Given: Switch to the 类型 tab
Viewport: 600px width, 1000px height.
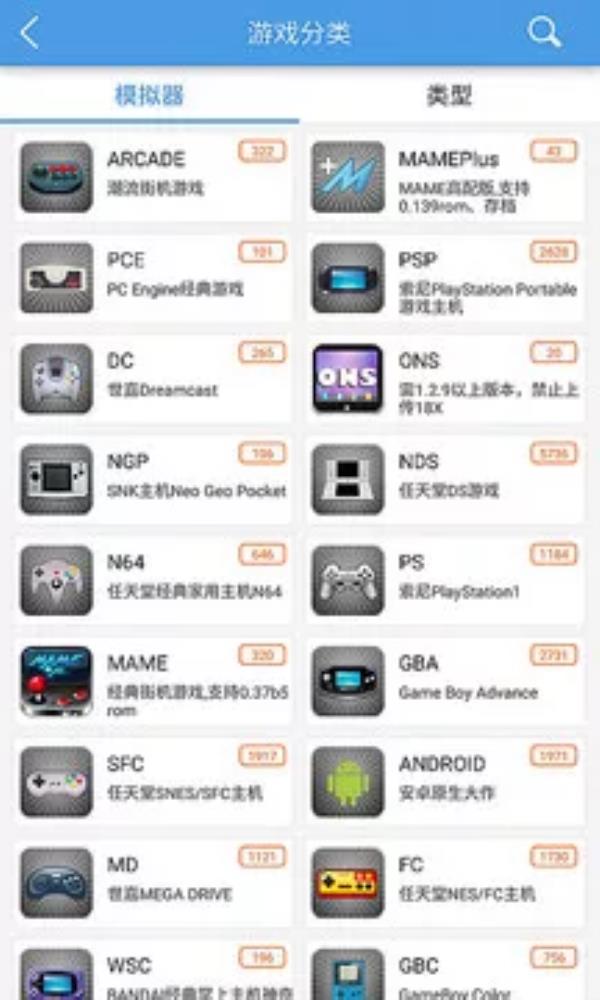Looking at the screenshot, I should click(x=449, y=96).
